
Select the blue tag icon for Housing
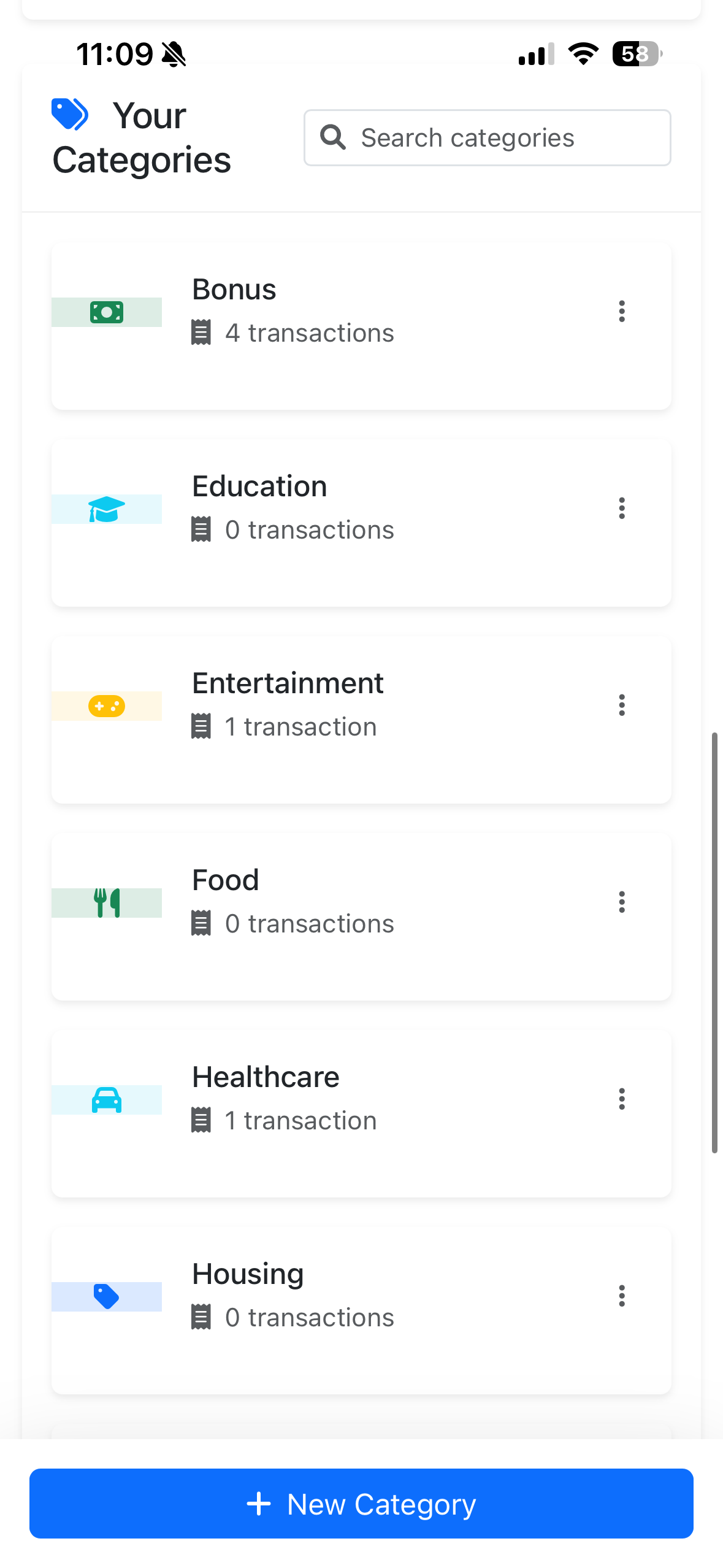coord(107,1296)
